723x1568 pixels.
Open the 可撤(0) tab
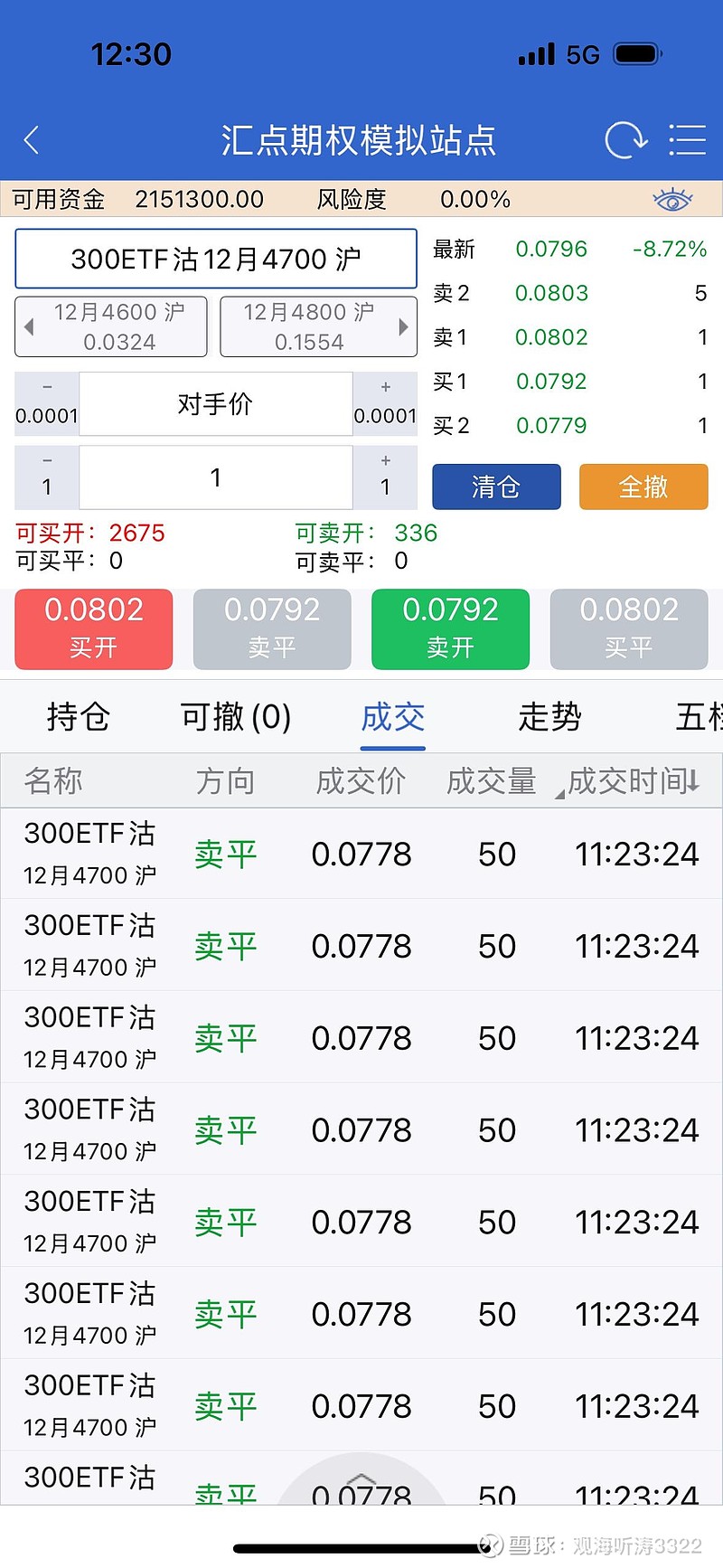(234, 717)
